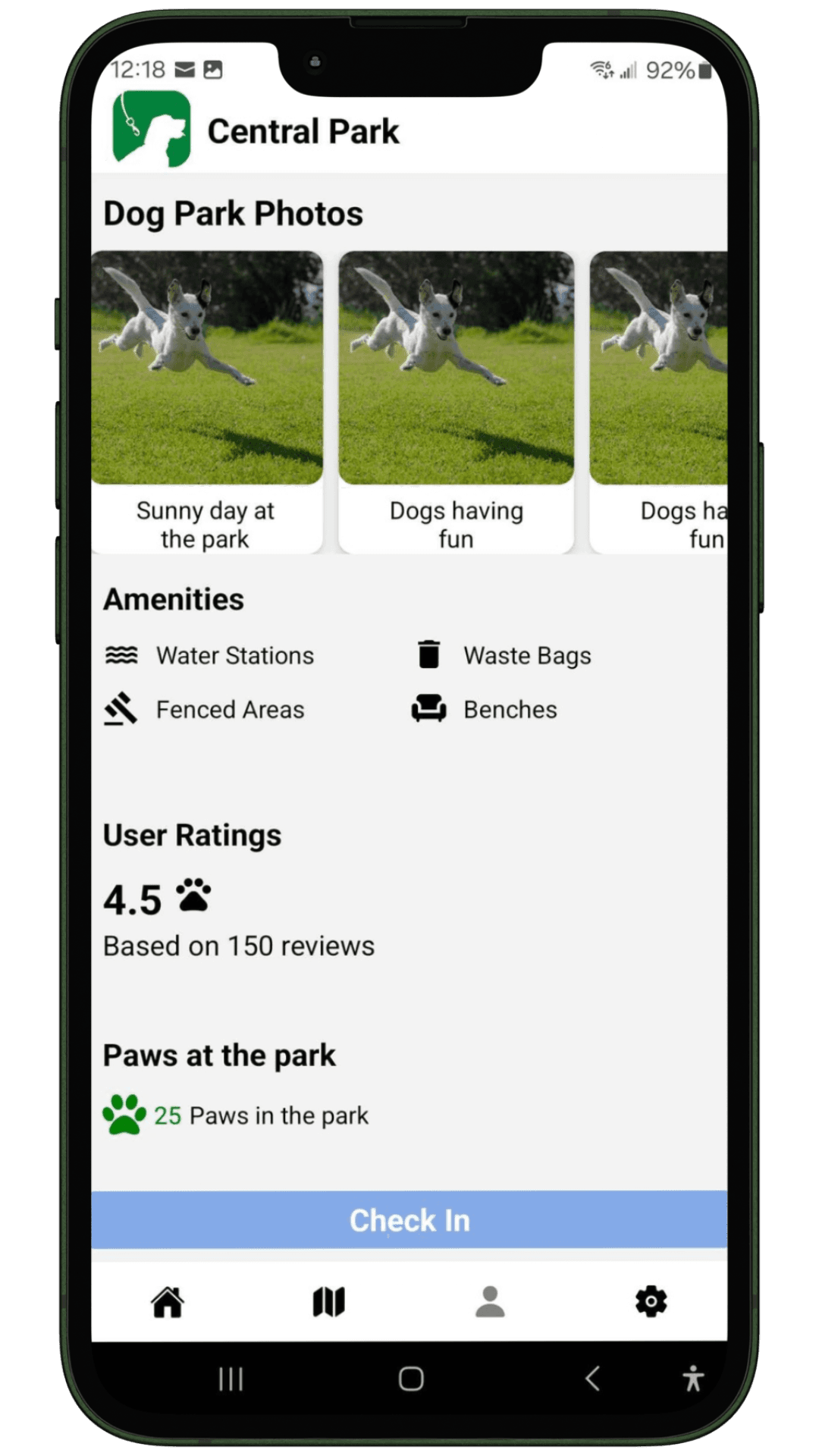The height and width of the screenshot is (1456, 819).
Task: Open the Profile tab
Action: [x=490, y=1302]
